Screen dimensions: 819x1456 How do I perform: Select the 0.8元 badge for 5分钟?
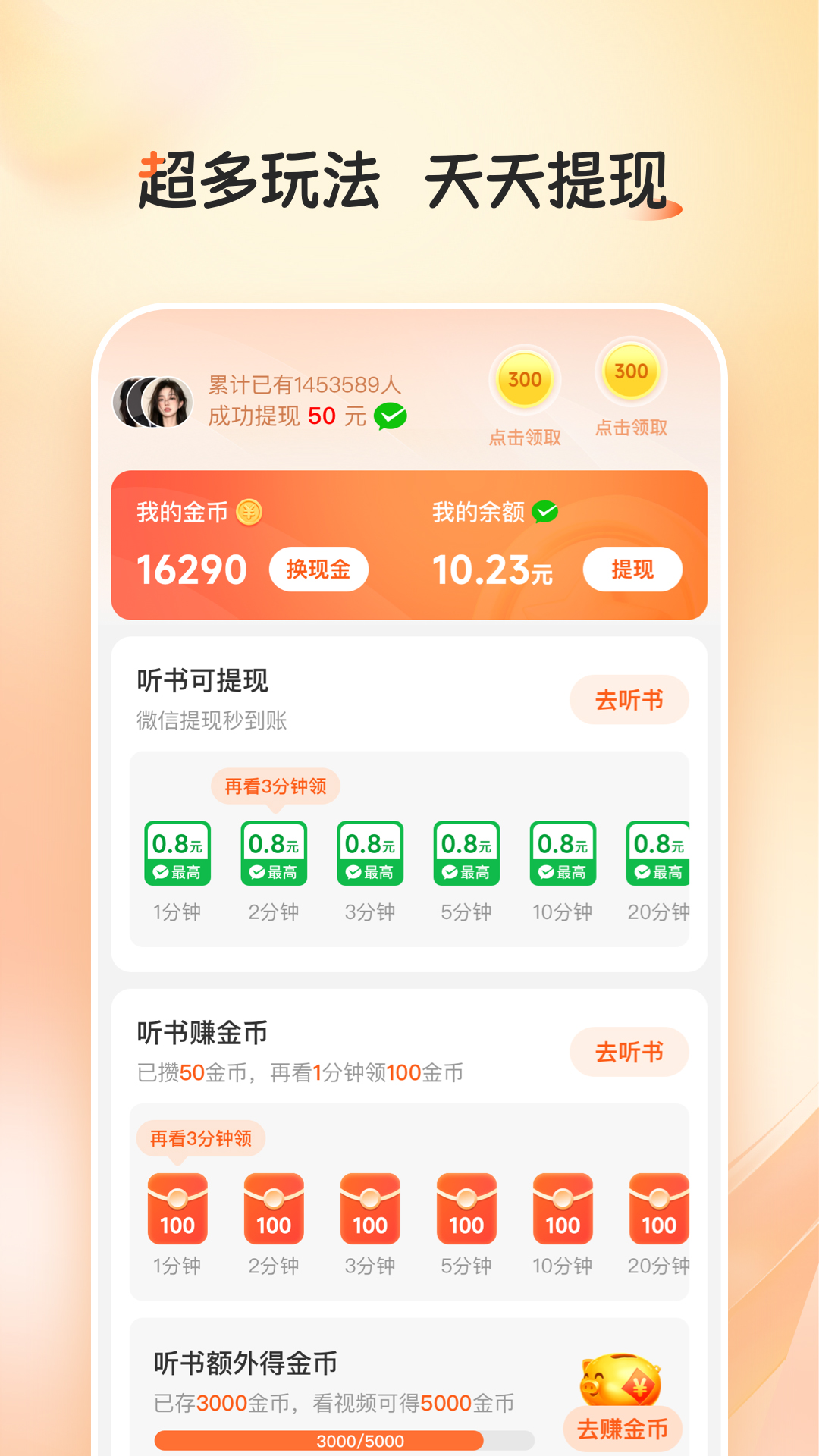[465, 853]
